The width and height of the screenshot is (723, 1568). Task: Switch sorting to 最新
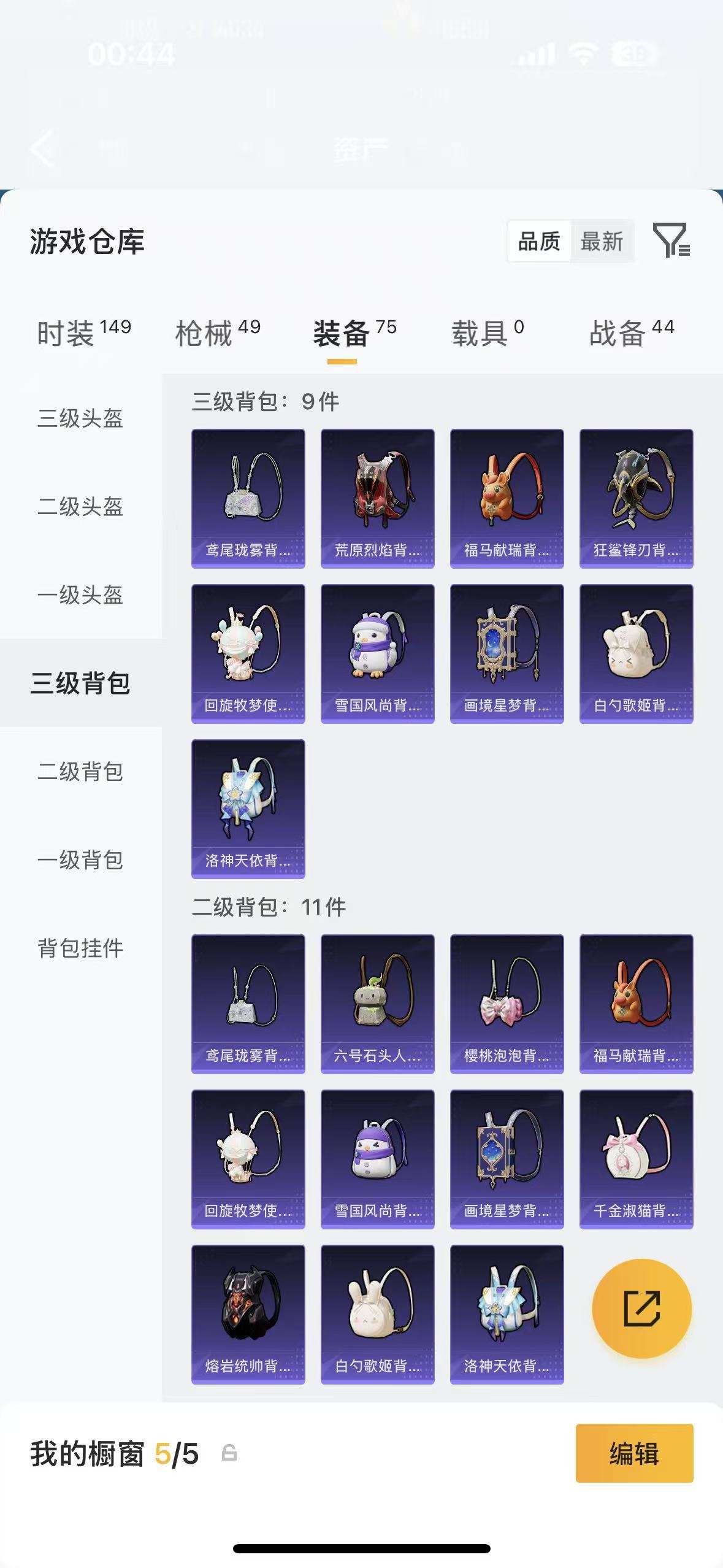tap(602, 242)
